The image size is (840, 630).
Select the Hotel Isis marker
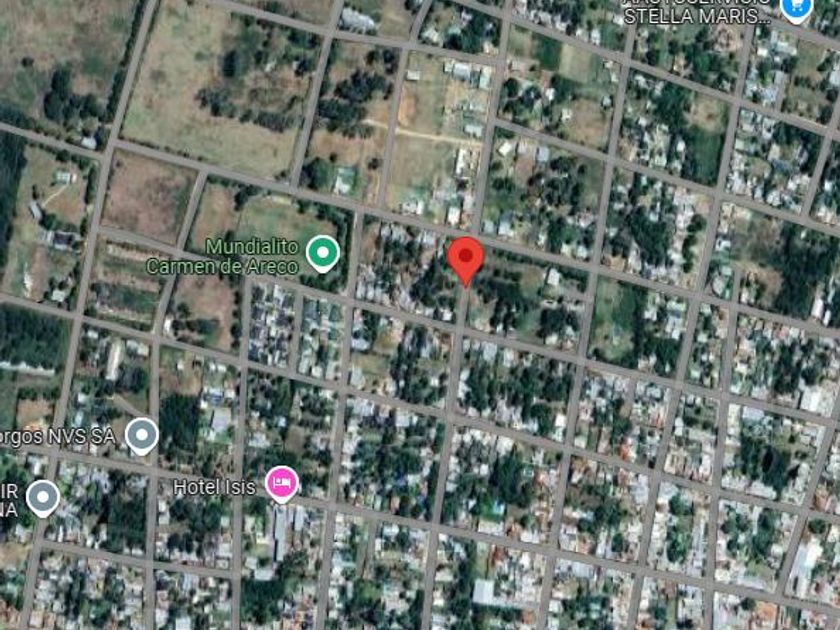282,485
